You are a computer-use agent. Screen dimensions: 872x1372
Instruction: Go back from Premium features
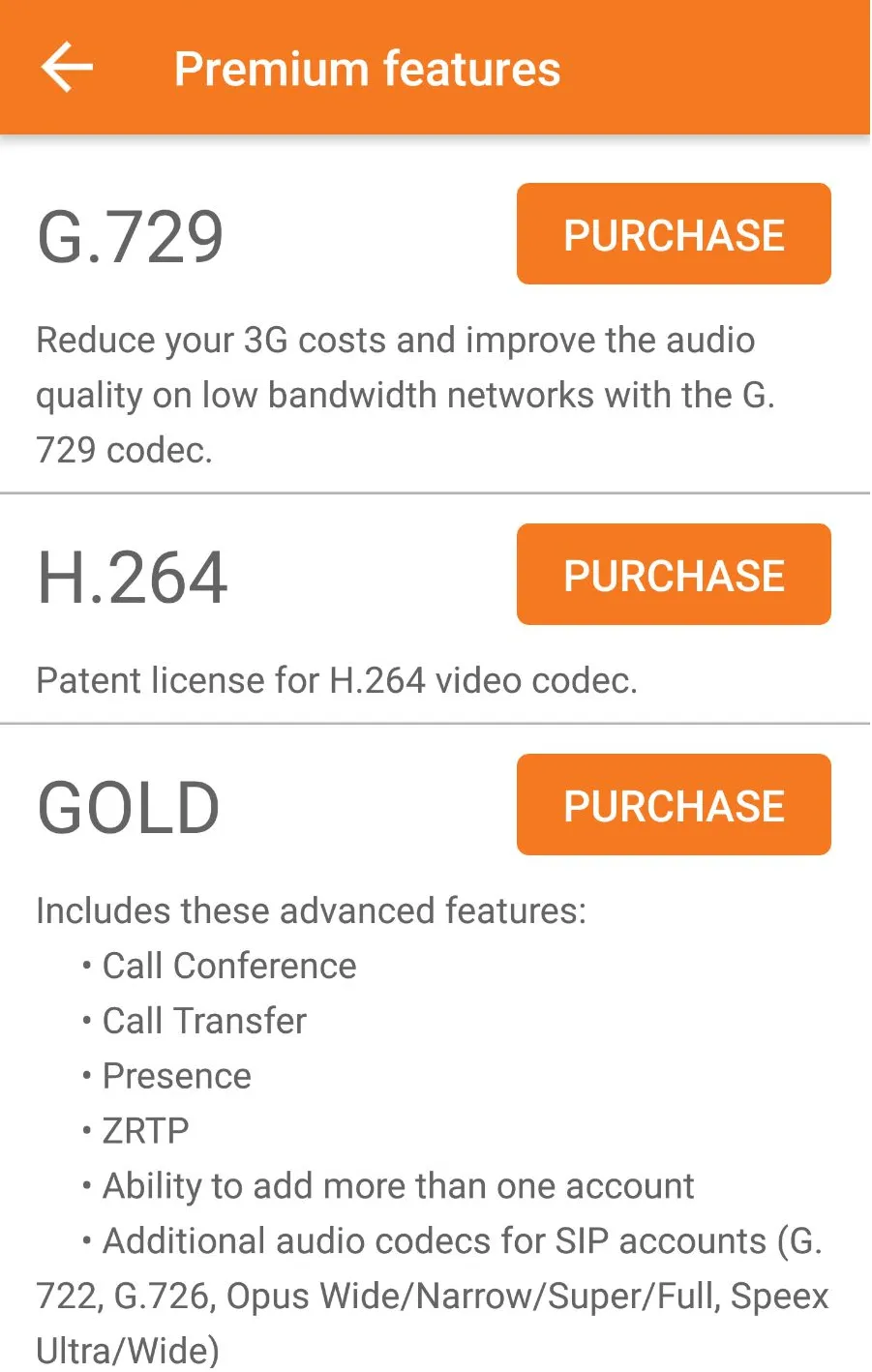click(67, 68)
